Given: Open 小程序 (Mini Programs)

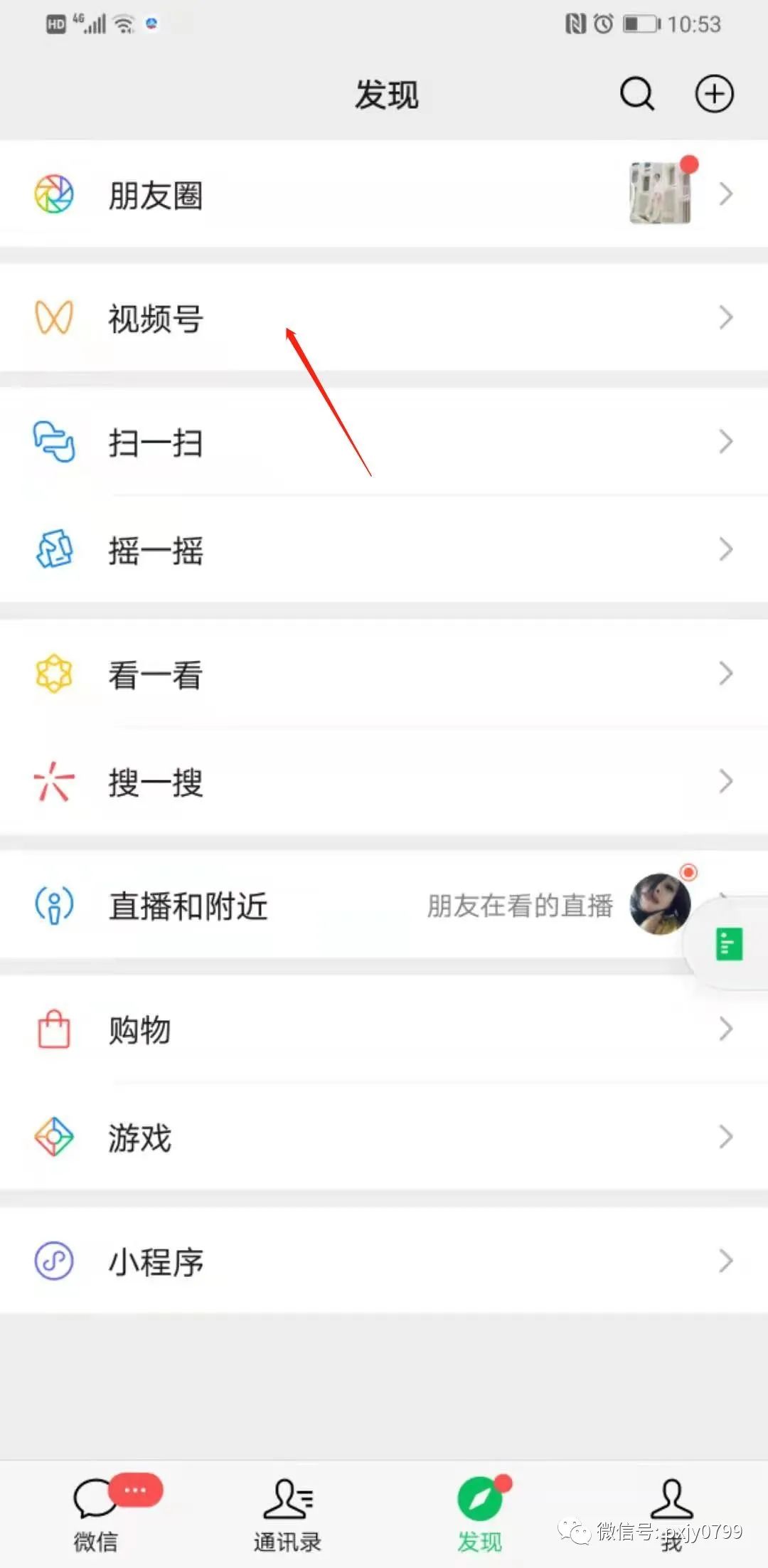Looking at the screenshot, I should click(x=384, y=1261).
